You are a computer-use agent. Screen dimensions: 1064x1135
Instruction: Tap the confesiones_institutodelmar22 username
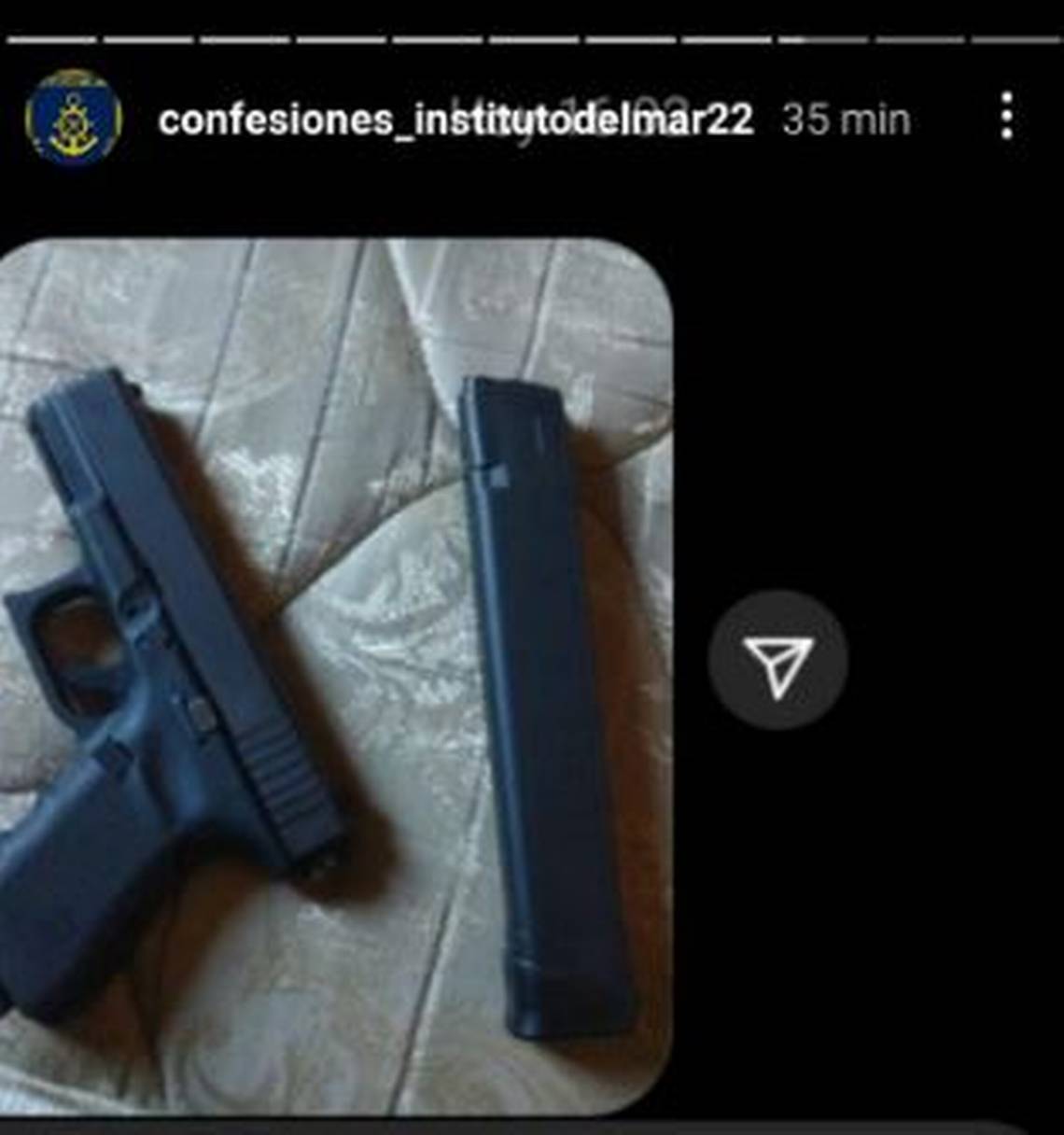pyautogui.click(x=455, y=120)
